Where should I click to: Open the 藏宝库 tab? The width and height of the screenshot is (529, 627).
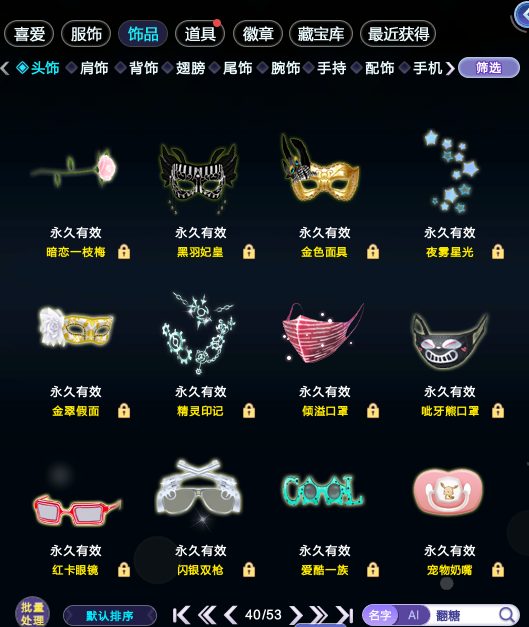pyautogui.click(x=321, y=34)
